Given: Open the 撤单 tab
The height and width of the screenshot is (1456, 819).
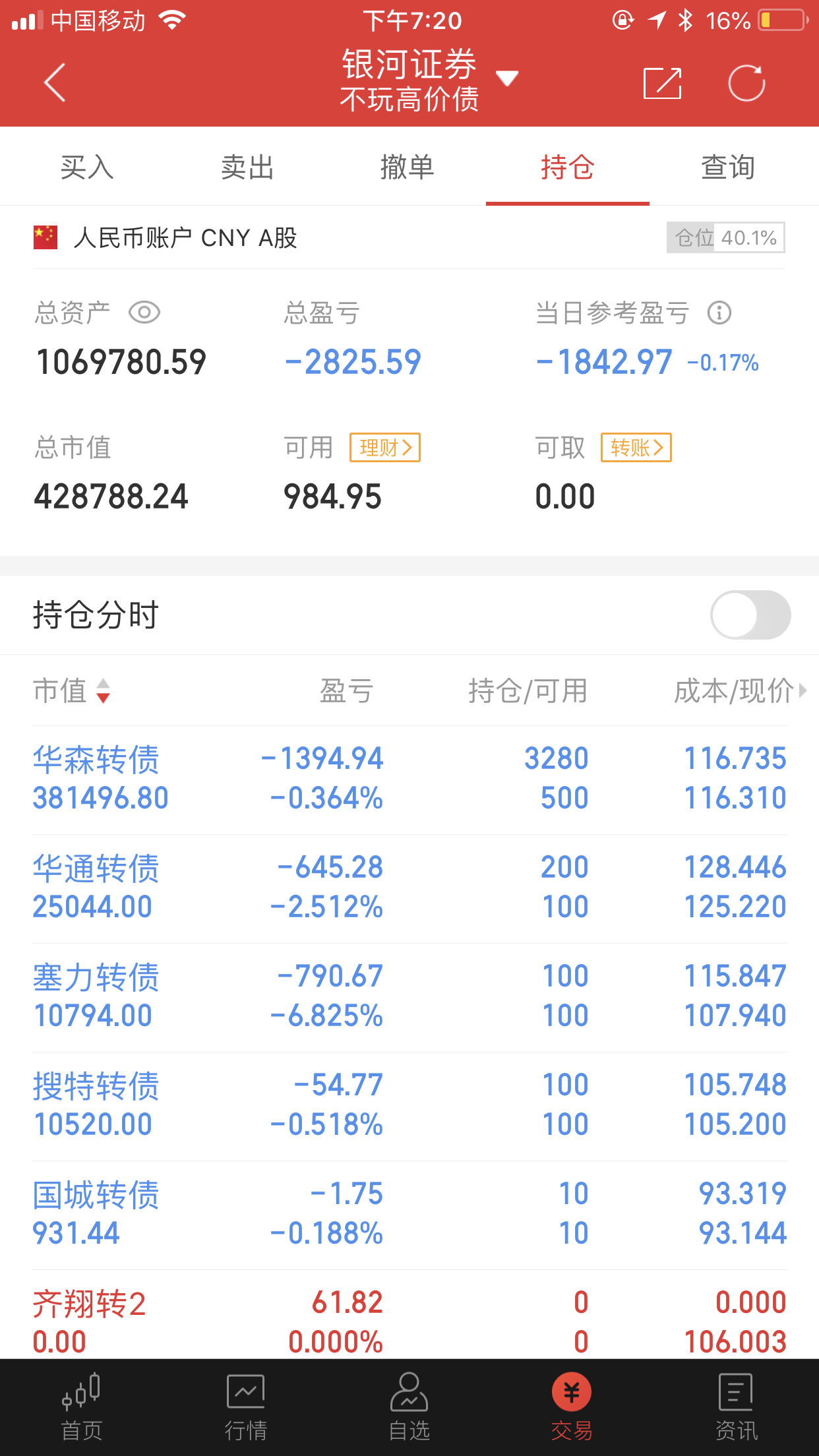Looking at the screenshot, I should pos(407,167).
